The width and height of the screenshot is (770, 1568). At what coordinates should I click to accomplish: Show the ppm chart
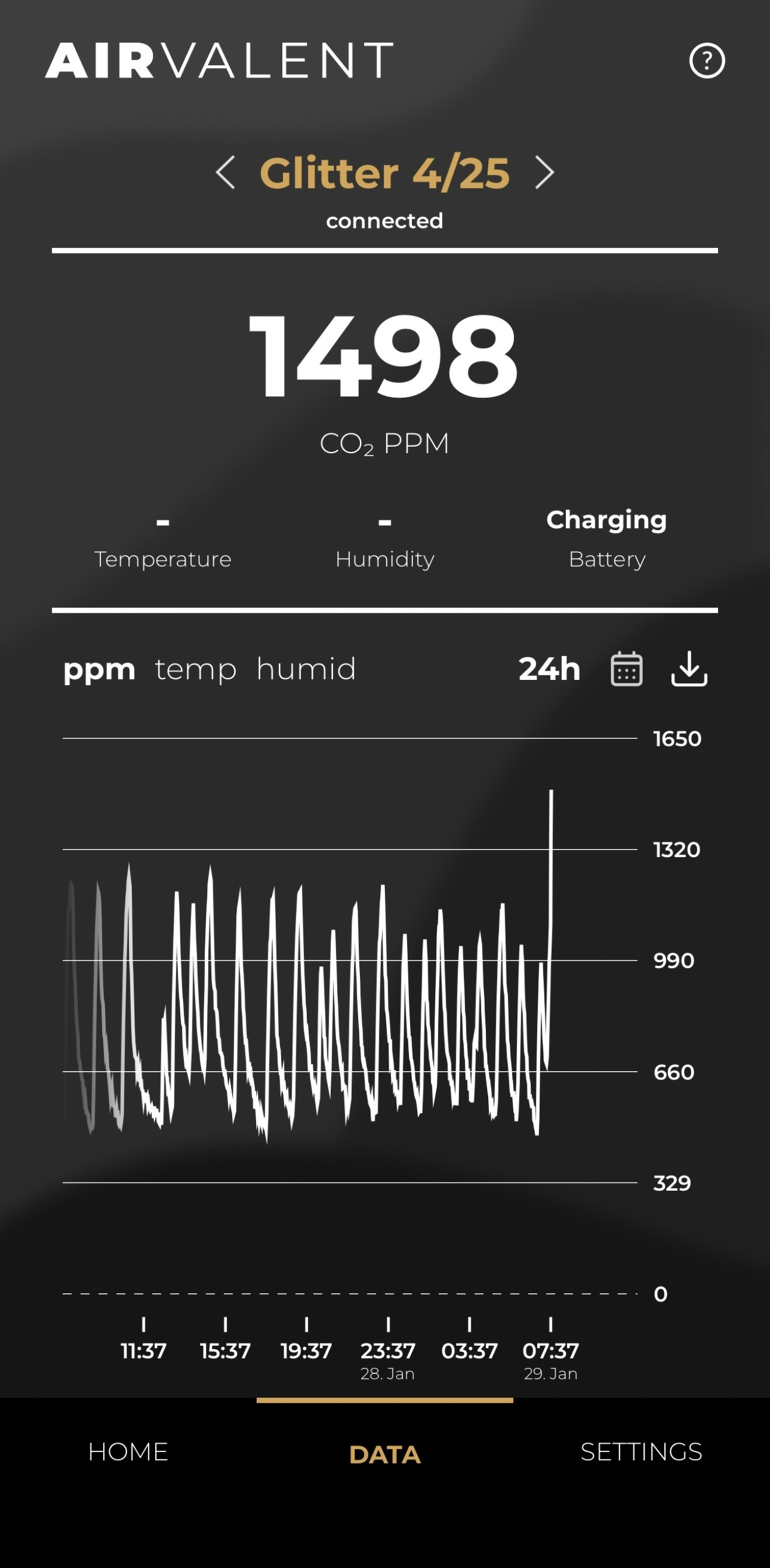tap(99, 669)
